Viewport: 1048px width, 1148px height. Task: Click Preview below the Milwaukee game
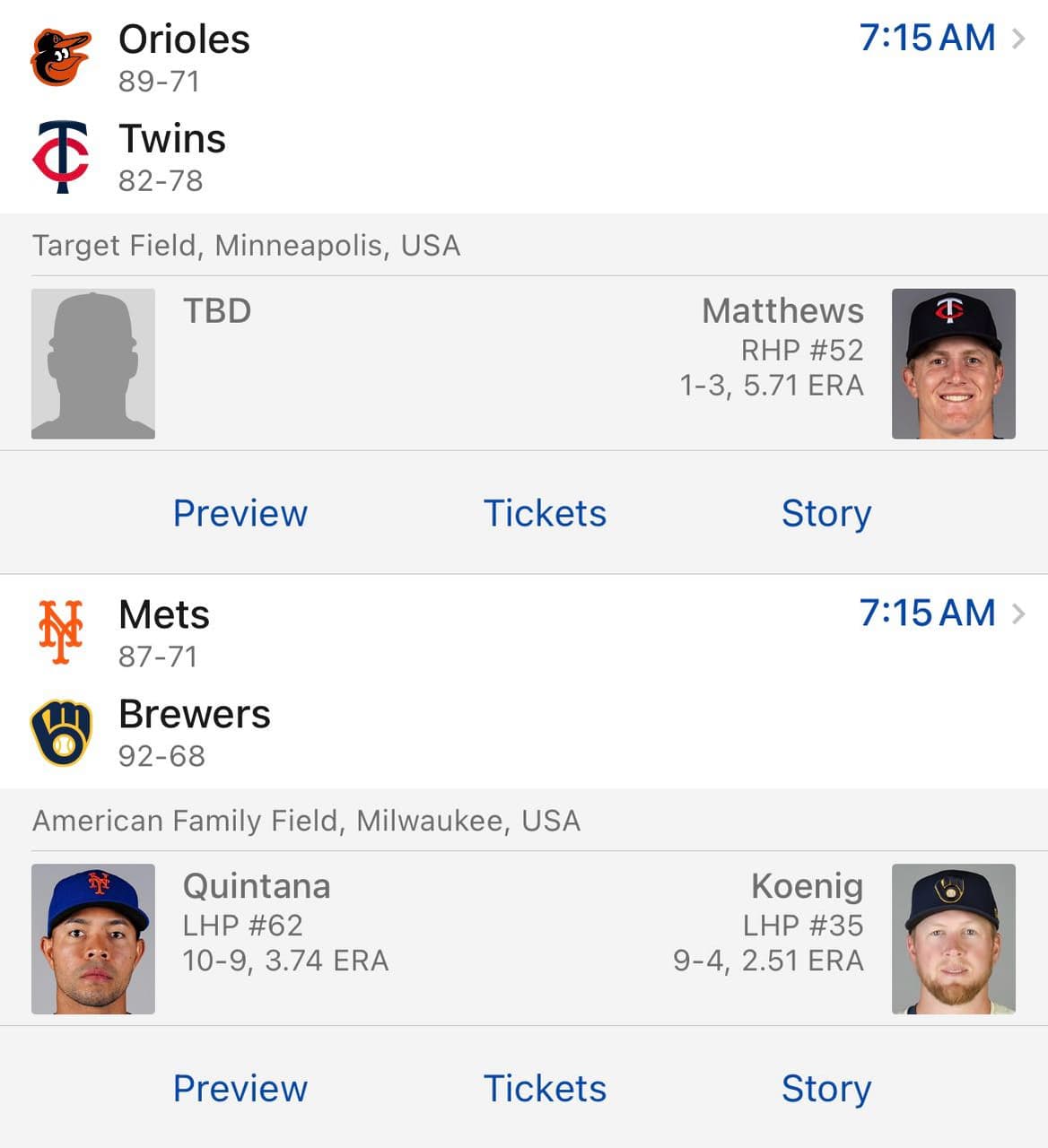(240, 1088)
